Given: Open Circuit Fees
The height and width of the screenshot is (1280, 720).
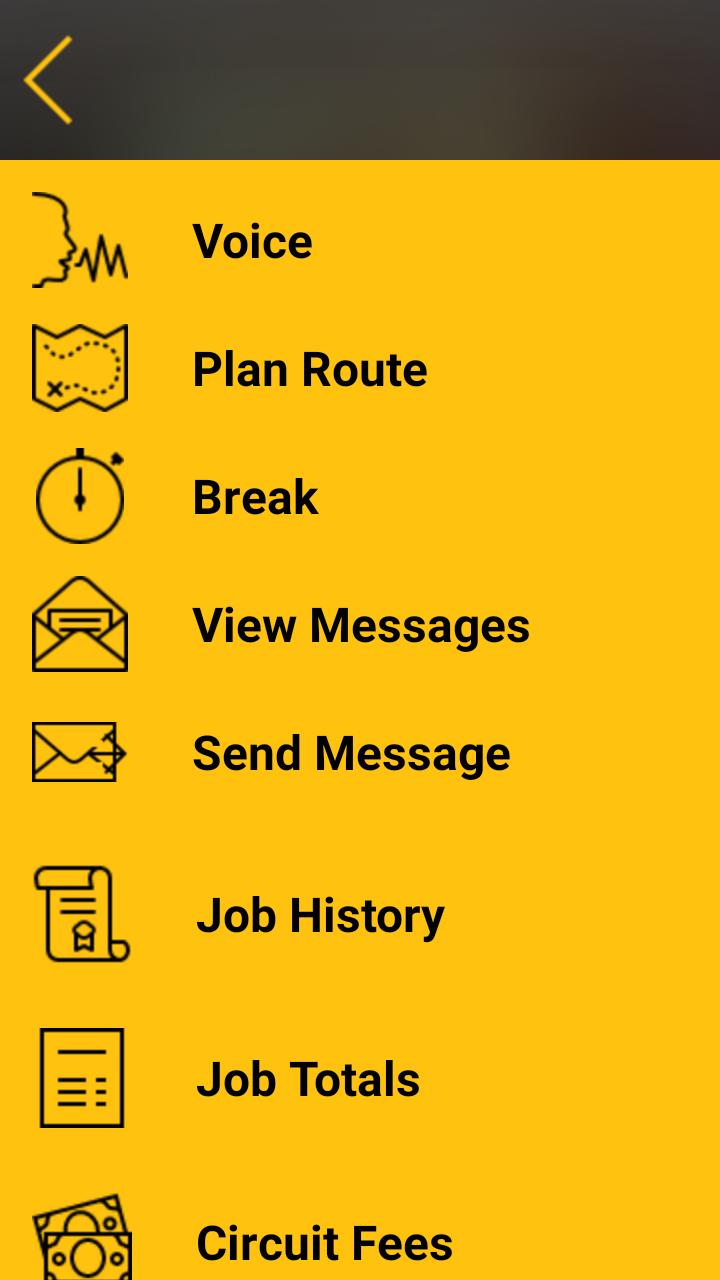Looking at the screenshot, I should pos(324,1243).
